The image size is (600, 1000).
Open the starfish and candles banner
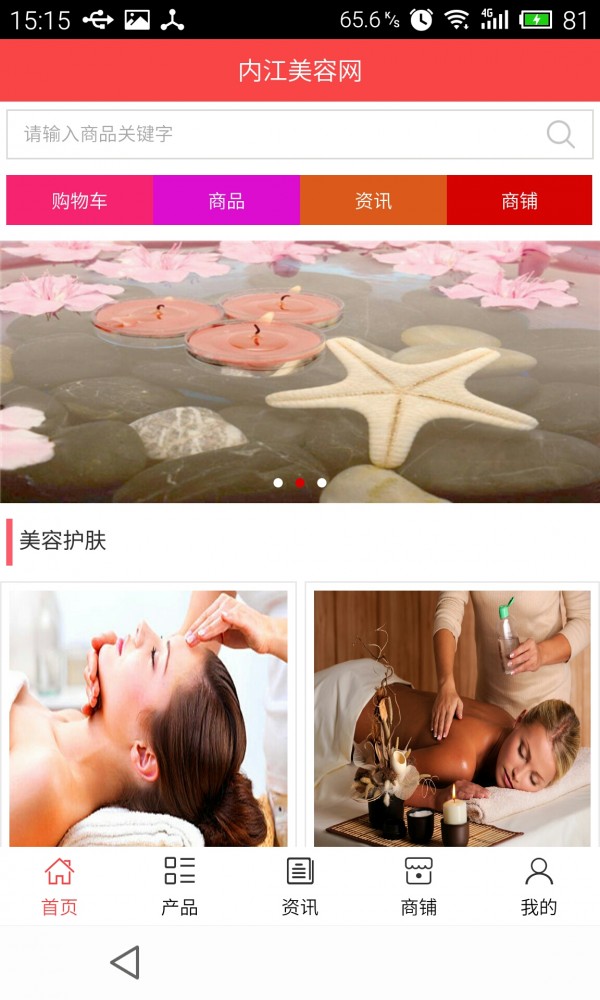[x=300, y=370]
